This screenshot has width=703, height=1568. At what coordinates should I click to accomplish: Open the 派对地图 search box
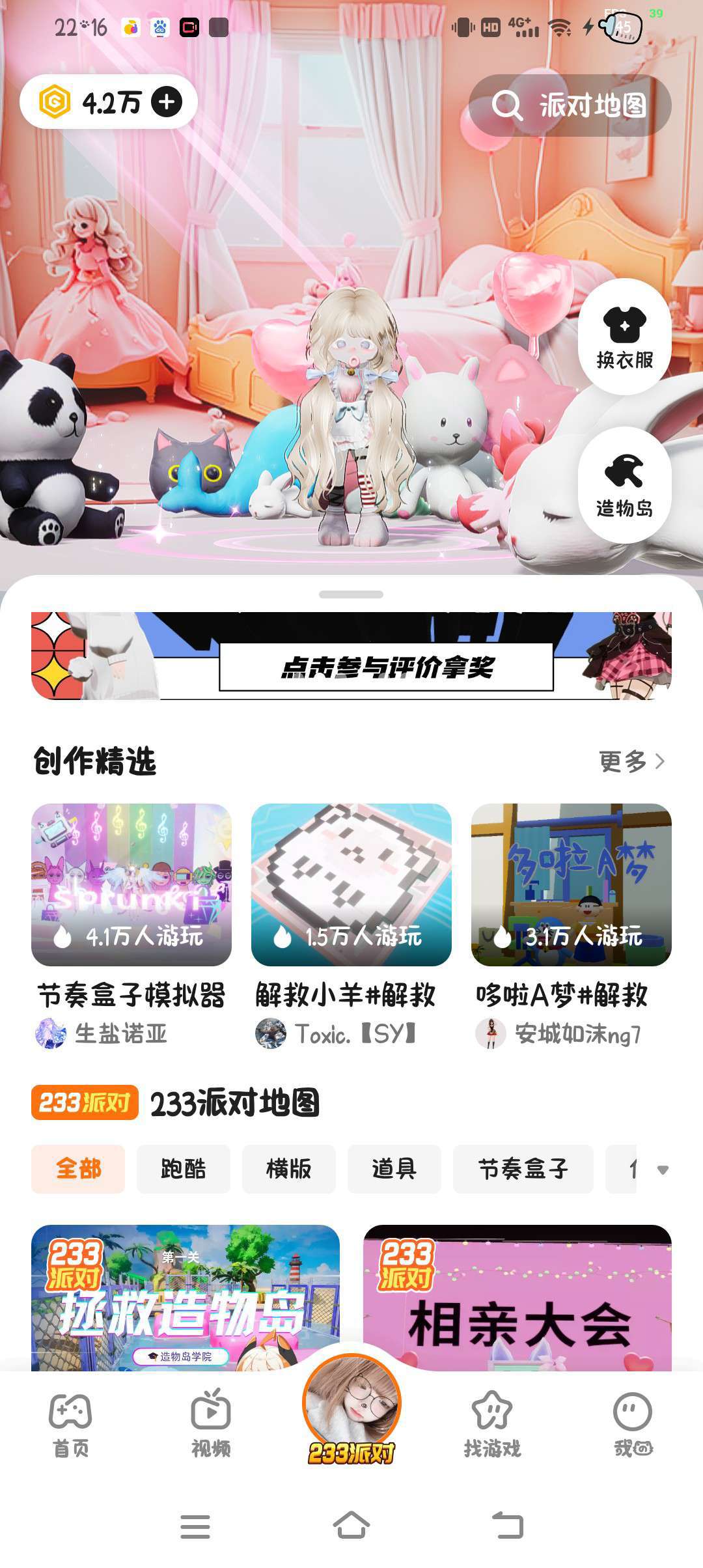[x=570, y=105]
